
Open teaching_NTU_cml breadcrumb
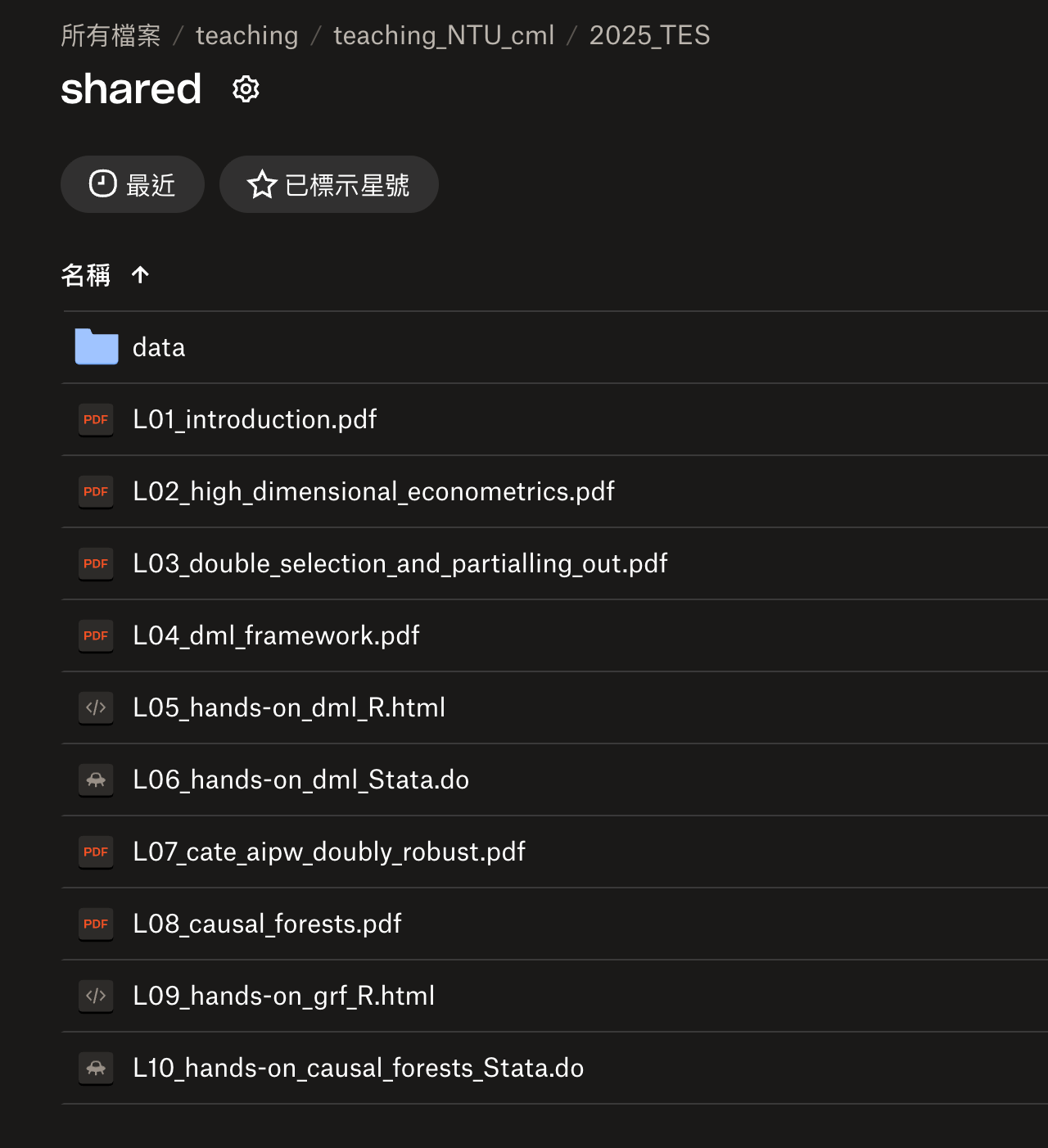click(x=444, y=35)
